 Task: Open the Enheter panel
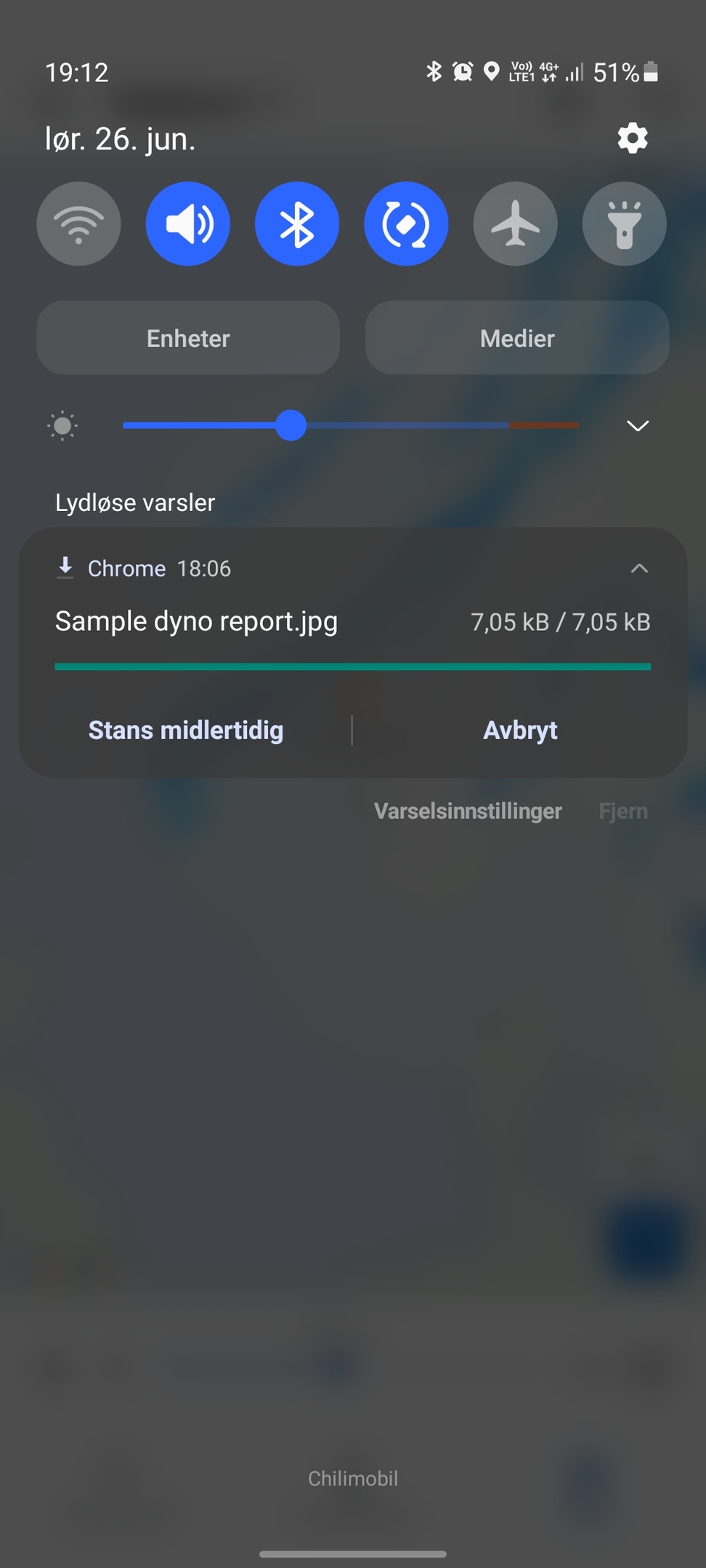click(x=188, y=338)
